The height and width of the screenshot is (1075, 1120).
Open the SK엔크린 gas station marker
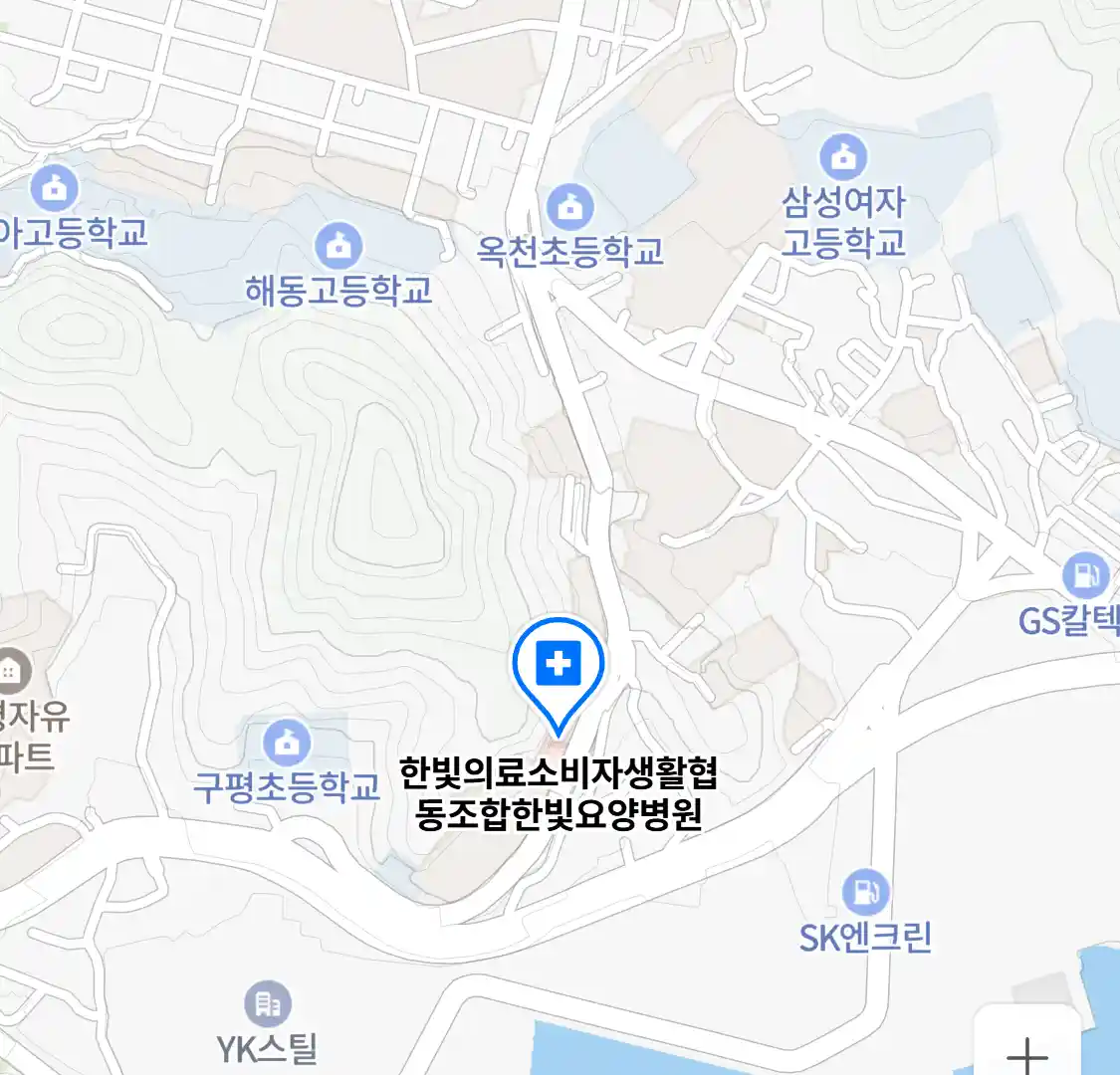(865, 893)
